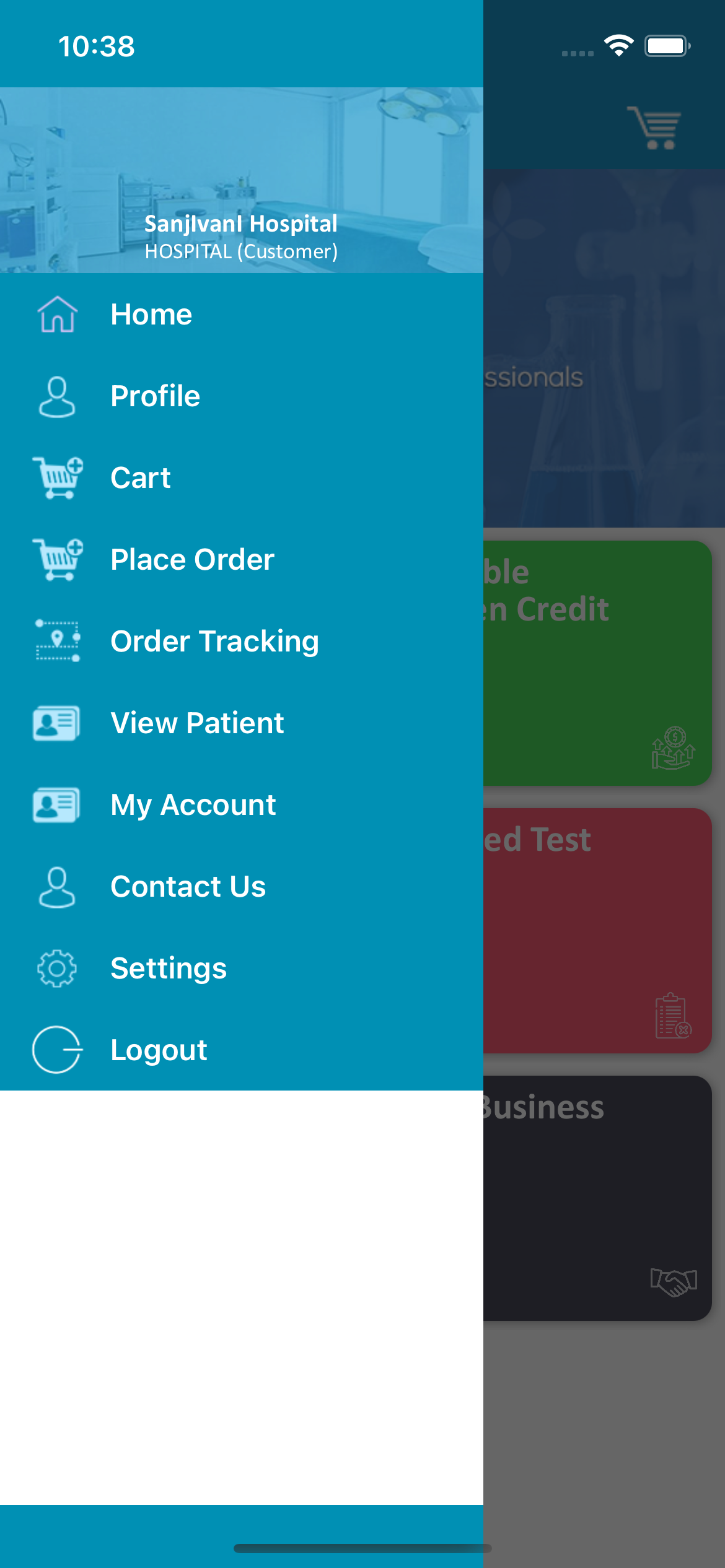
Task: Open My Account
Action: [x=193, y=805]
